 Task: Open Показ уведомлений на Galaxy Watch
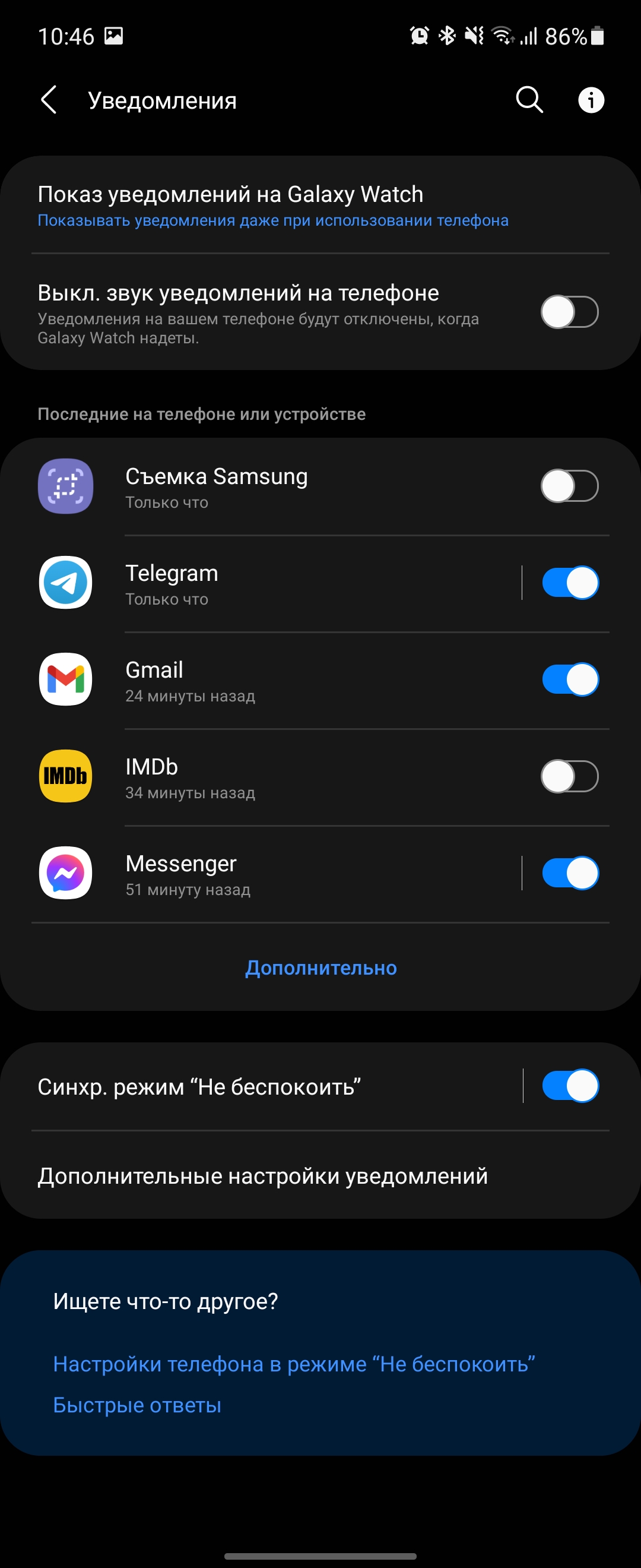(x=272, y=206)
